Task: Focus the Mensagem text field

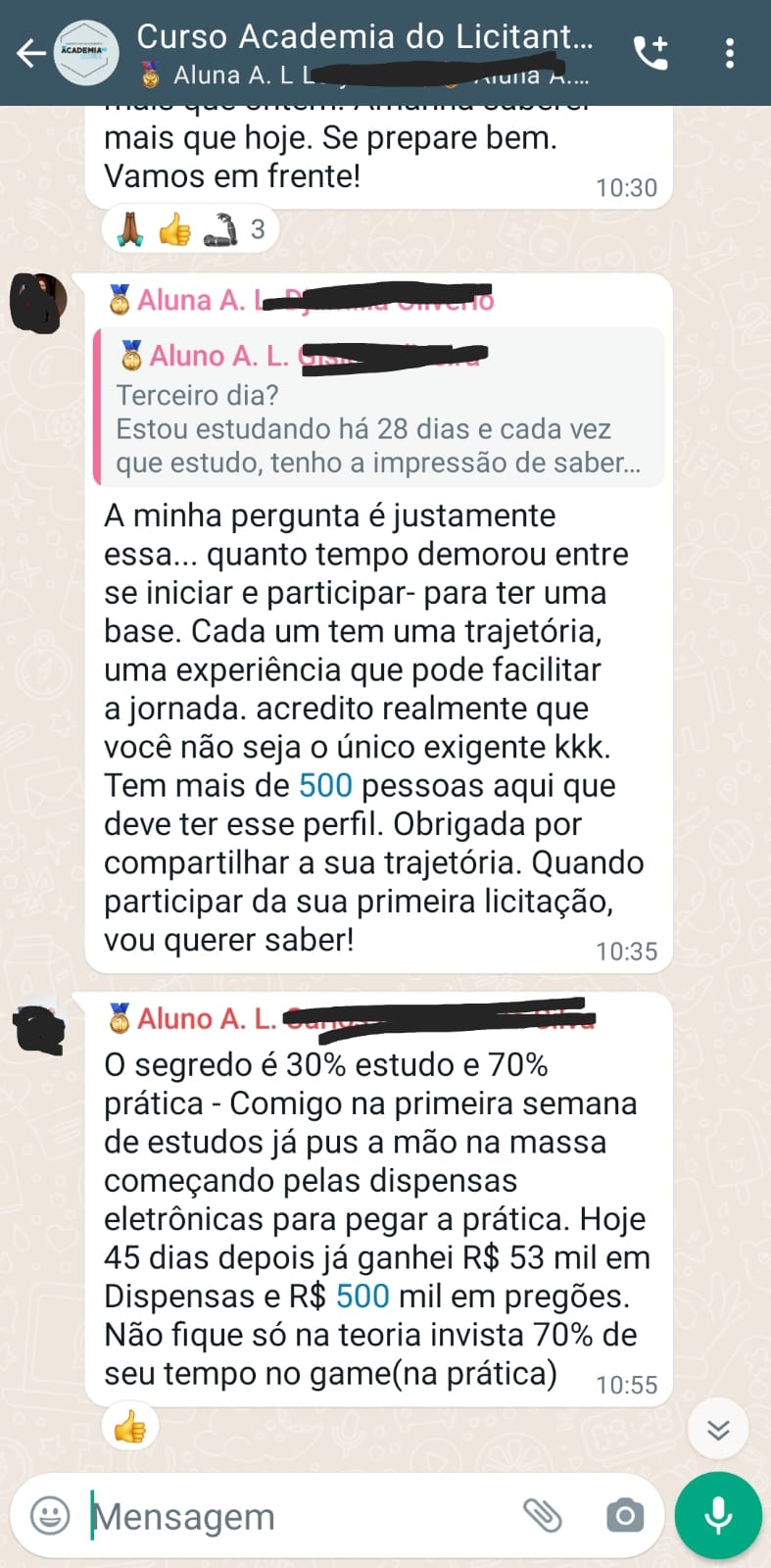Action: (x=294, y=1516)
